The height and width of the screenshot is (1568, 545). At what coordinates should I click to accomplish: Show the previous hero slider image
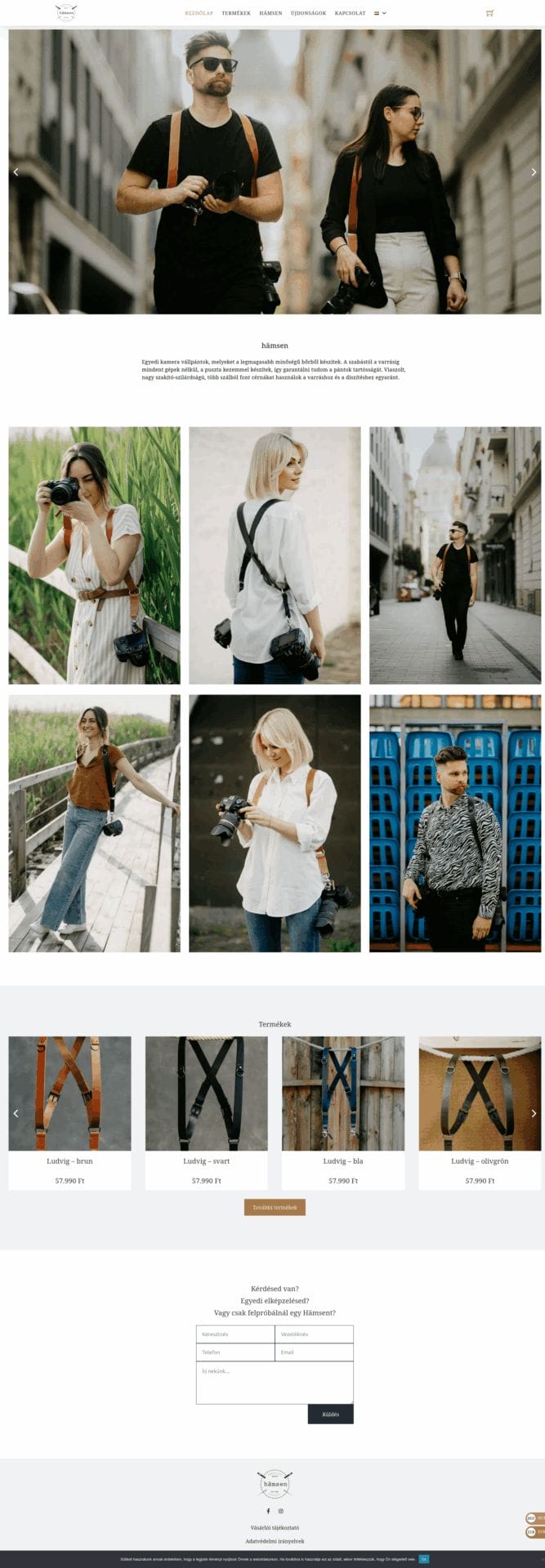(x=15, y=172)
